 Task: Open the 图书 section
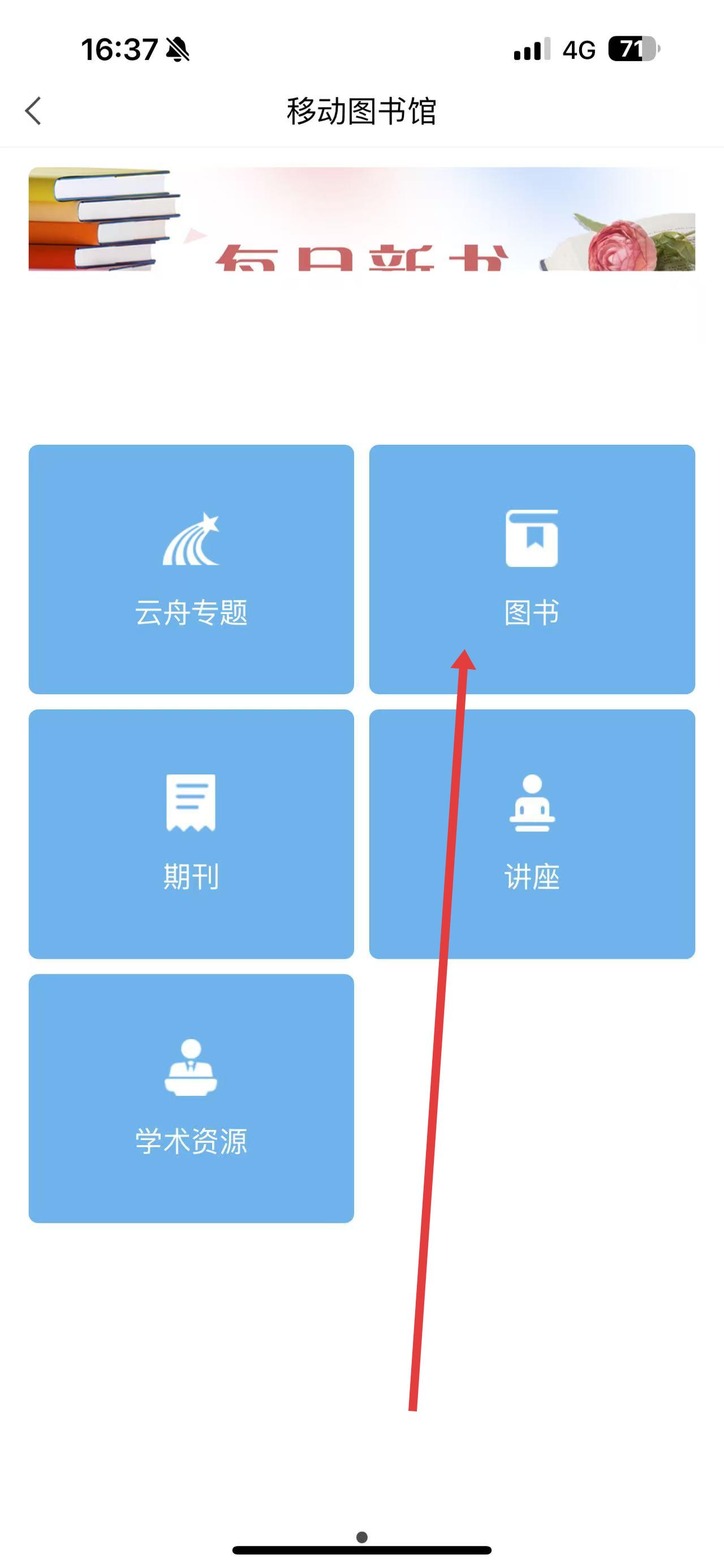(x=532, y=569)
